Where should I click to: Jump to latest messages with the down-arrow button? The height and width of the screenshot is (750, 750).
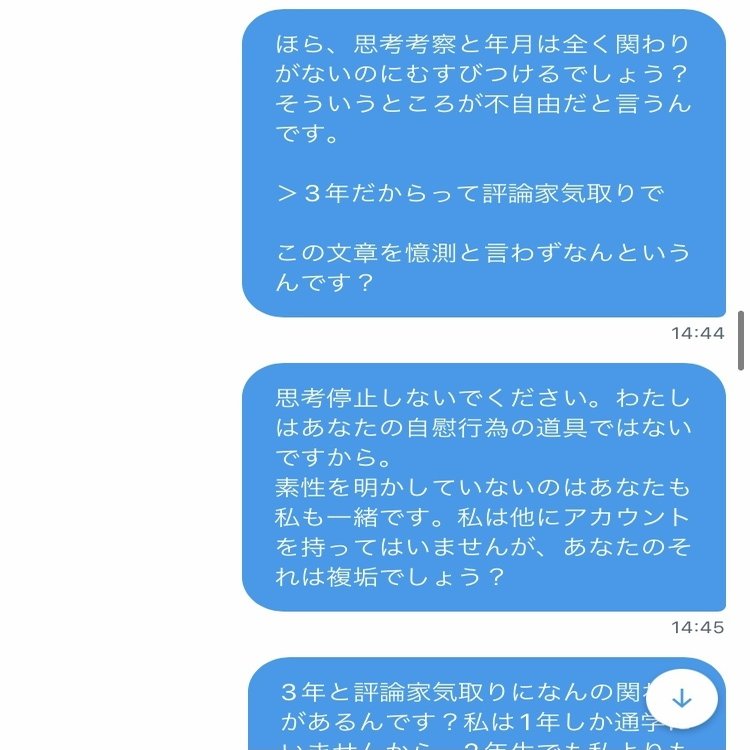click(x=681, y=698)
